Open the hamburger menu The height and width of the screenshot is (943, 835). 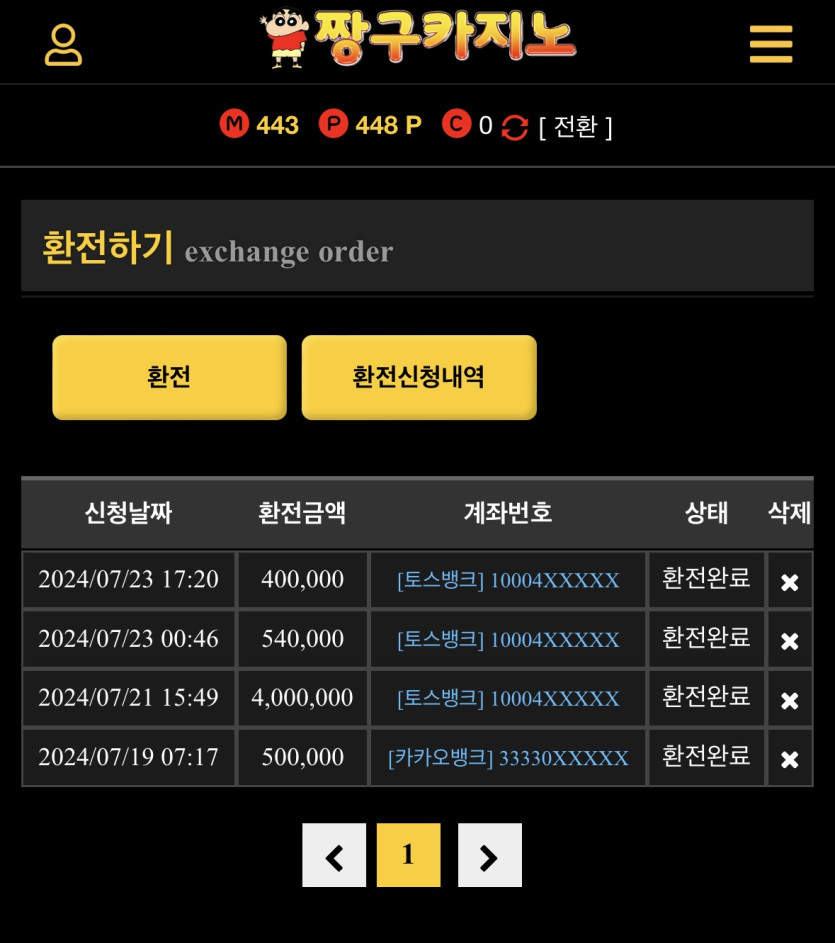[770, 44]
